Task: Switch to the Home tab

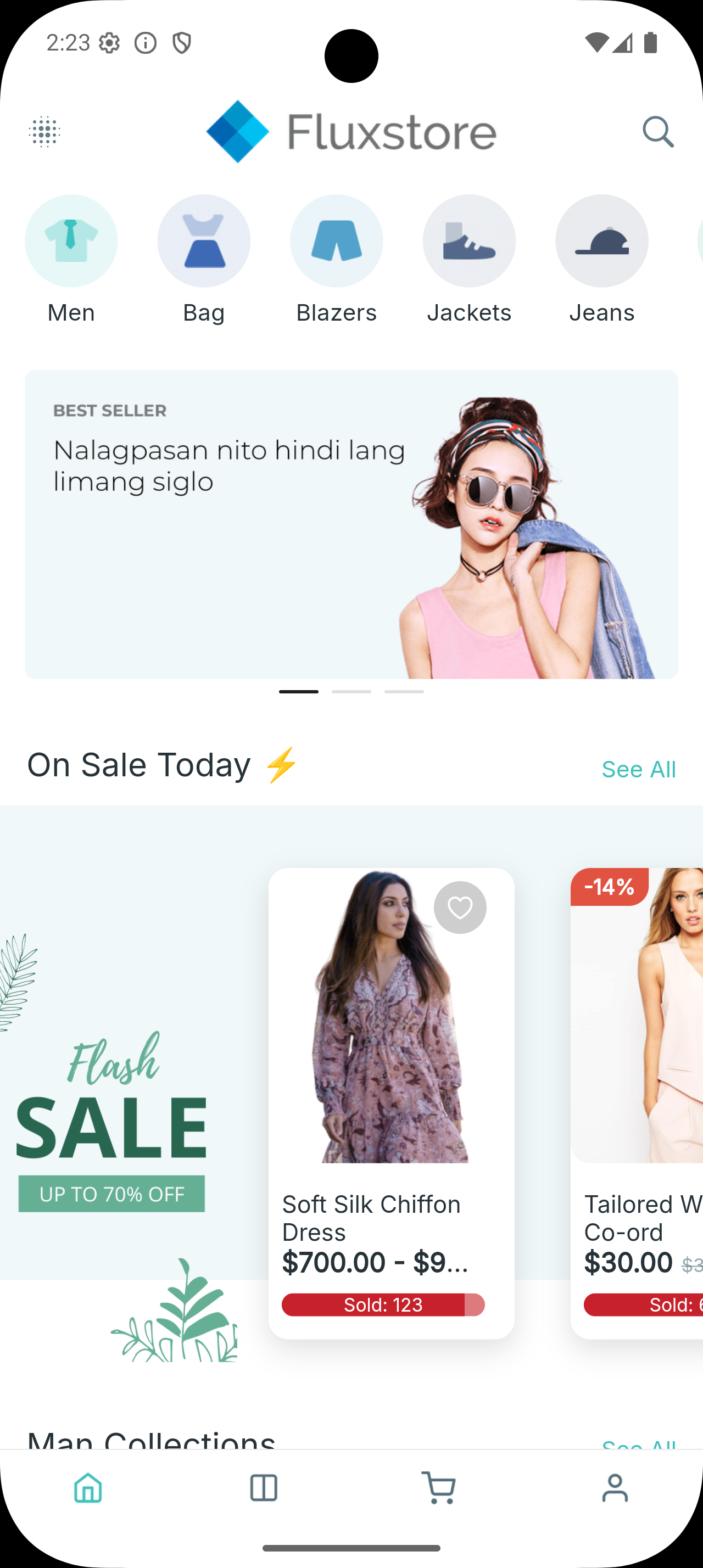Action: click(x=88, y=1487)
